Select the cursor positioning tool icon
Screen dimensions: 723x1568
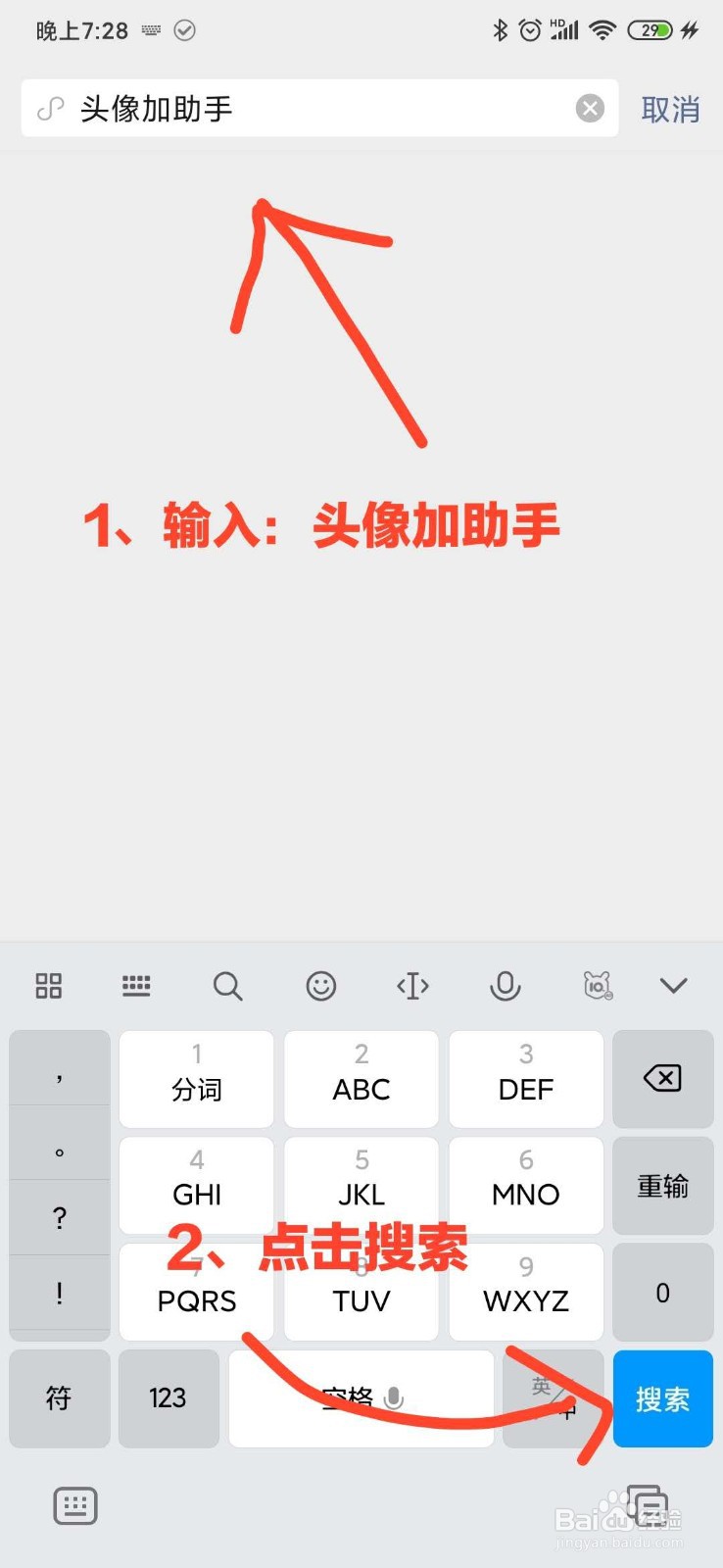(410, 986)
